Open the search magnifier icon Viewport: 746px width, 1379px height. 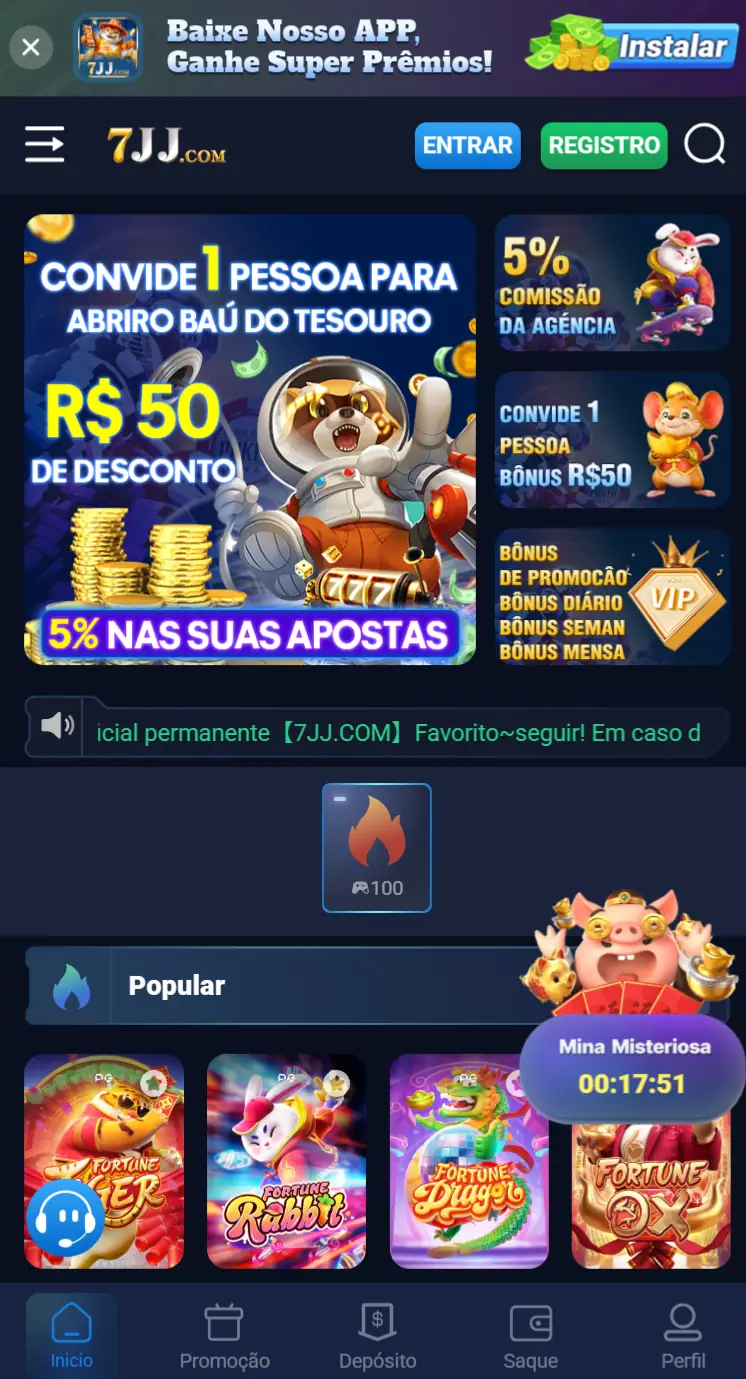[705, 145]
